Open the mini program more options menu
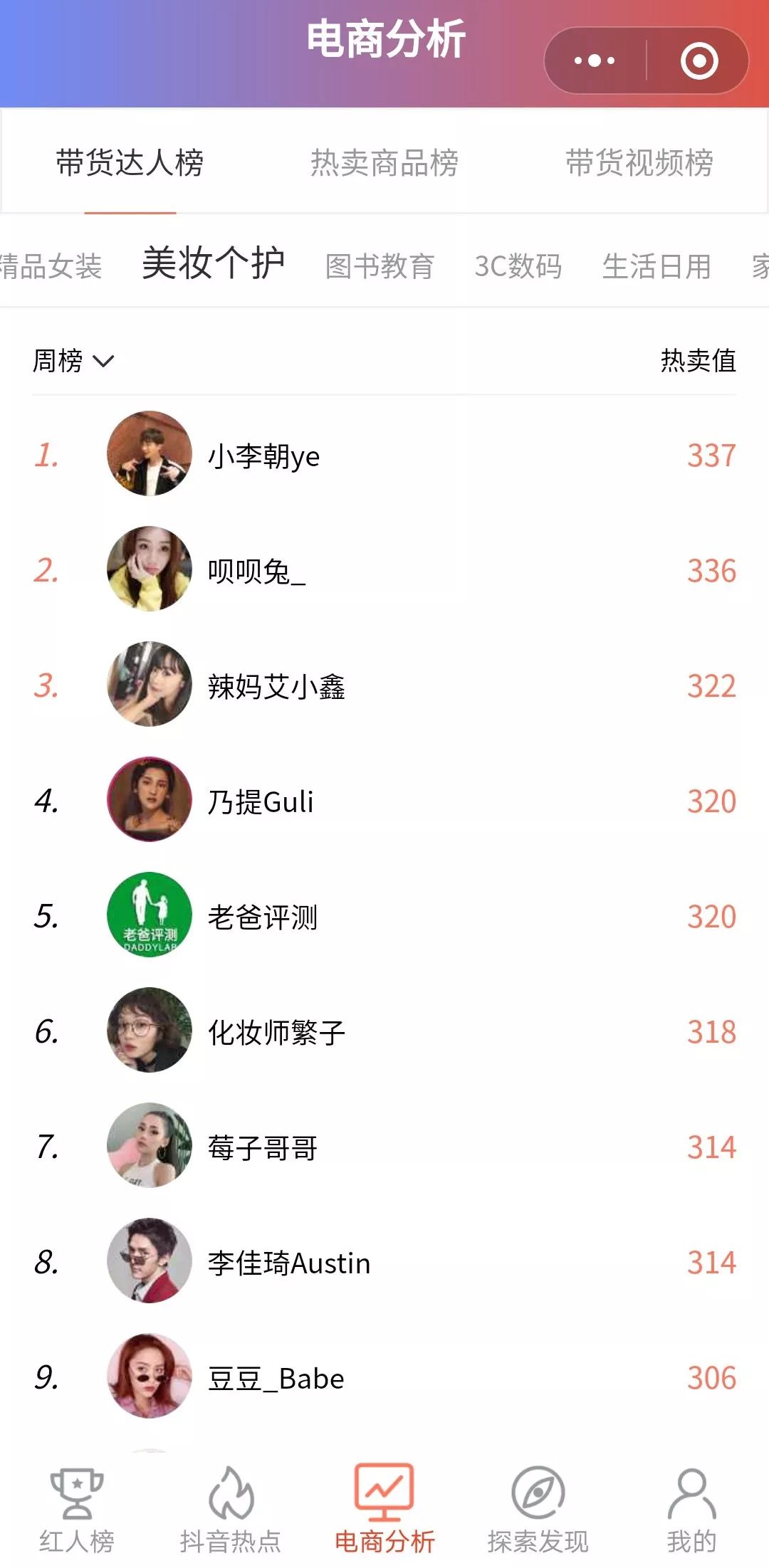The height and width of the screenshot is (1568, 769). click(x=595, y=61)
